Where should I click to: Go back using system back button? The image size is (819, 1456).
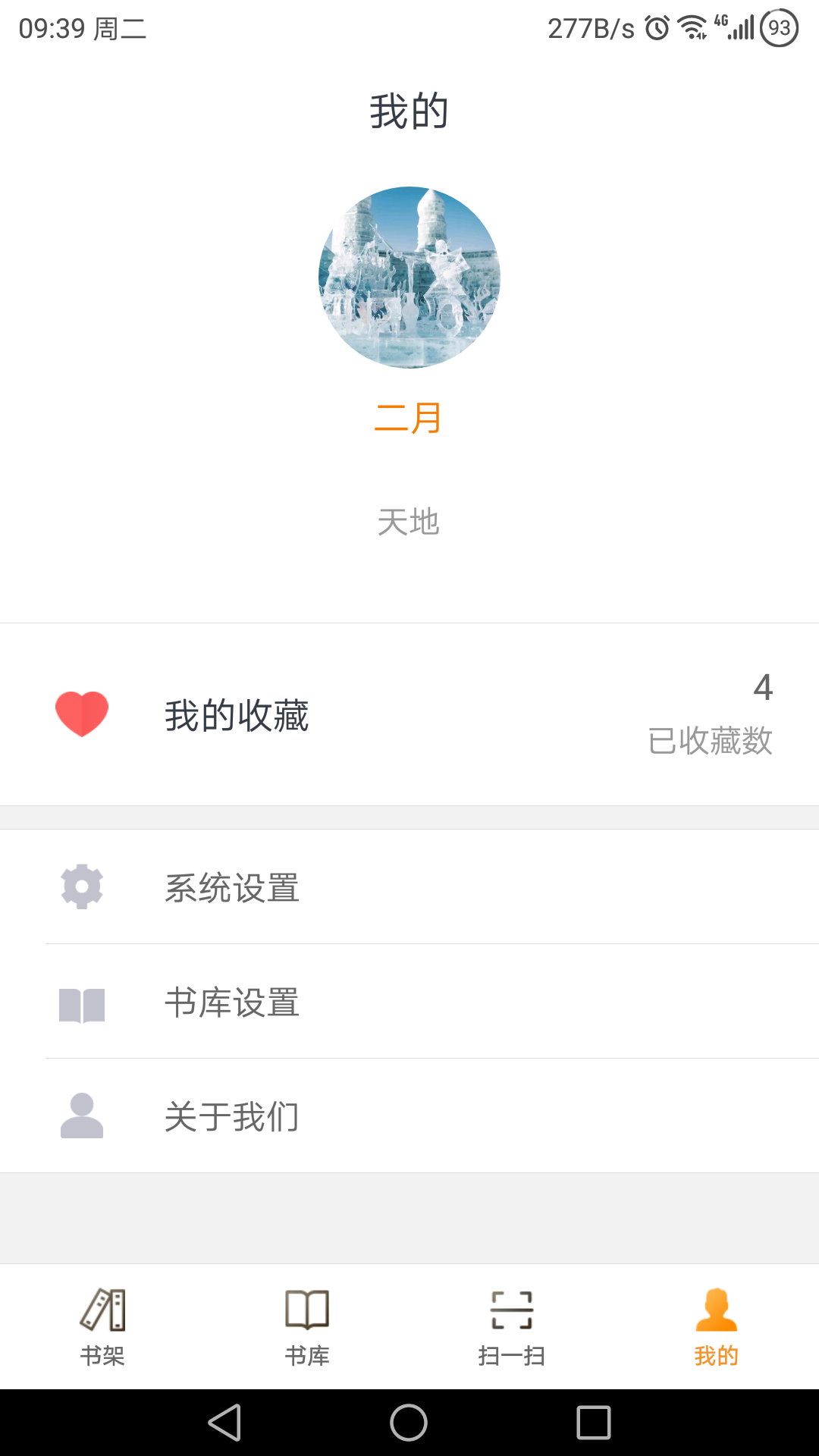pos(224,1423)
